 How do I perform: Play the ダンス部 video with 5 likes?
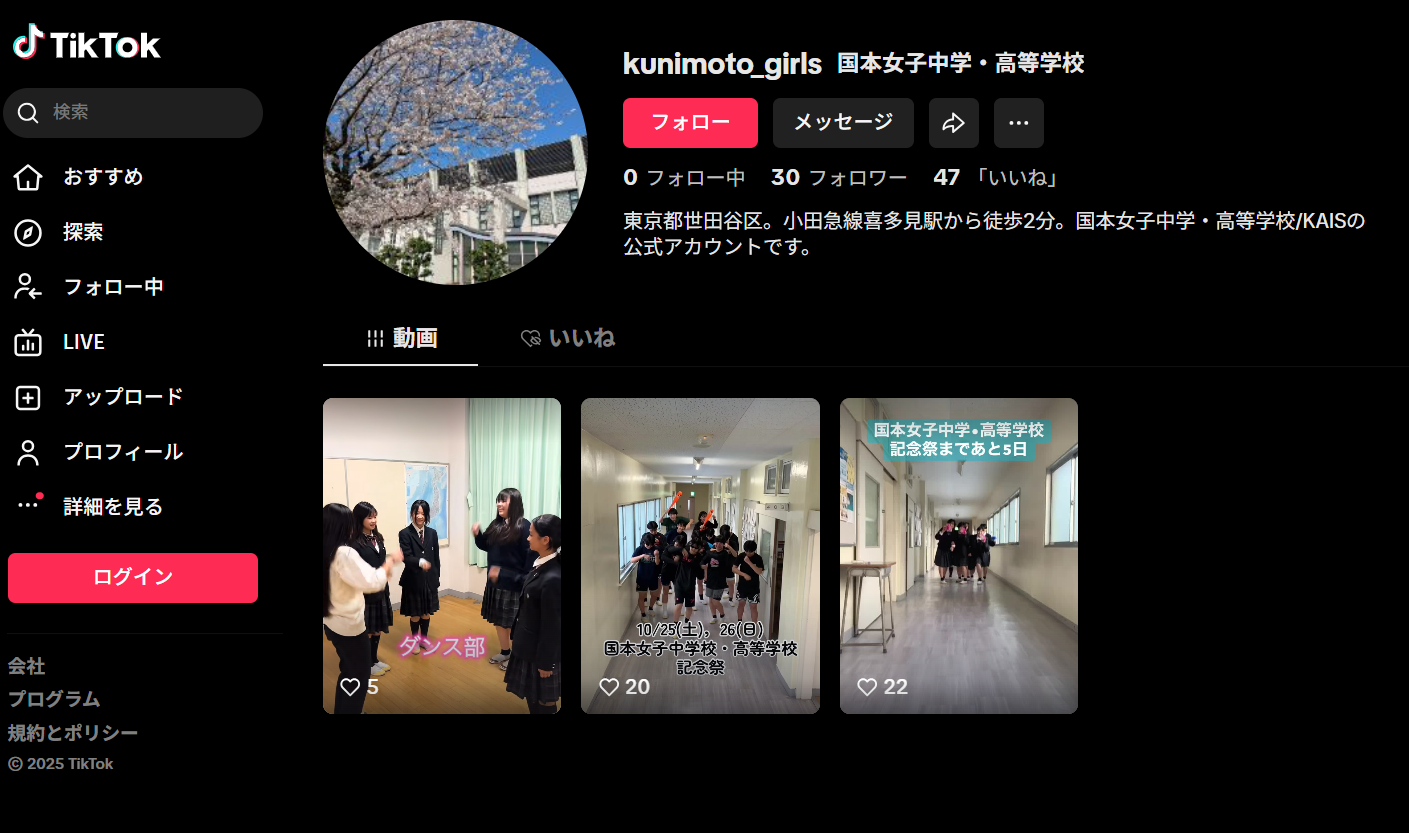click(441, 555)
